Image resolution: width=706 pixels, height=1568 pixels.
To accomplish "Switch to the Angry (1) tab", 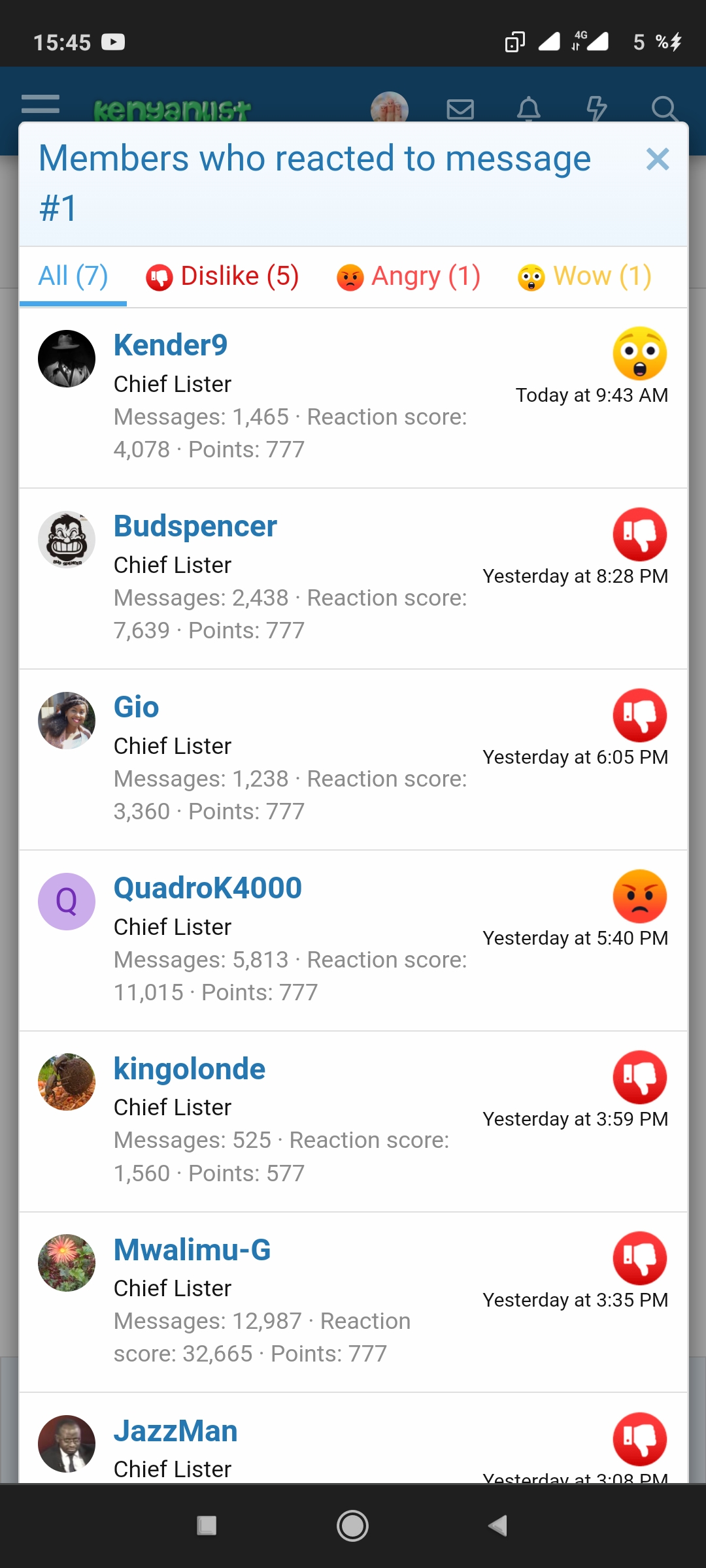I will tap(409, 276).
